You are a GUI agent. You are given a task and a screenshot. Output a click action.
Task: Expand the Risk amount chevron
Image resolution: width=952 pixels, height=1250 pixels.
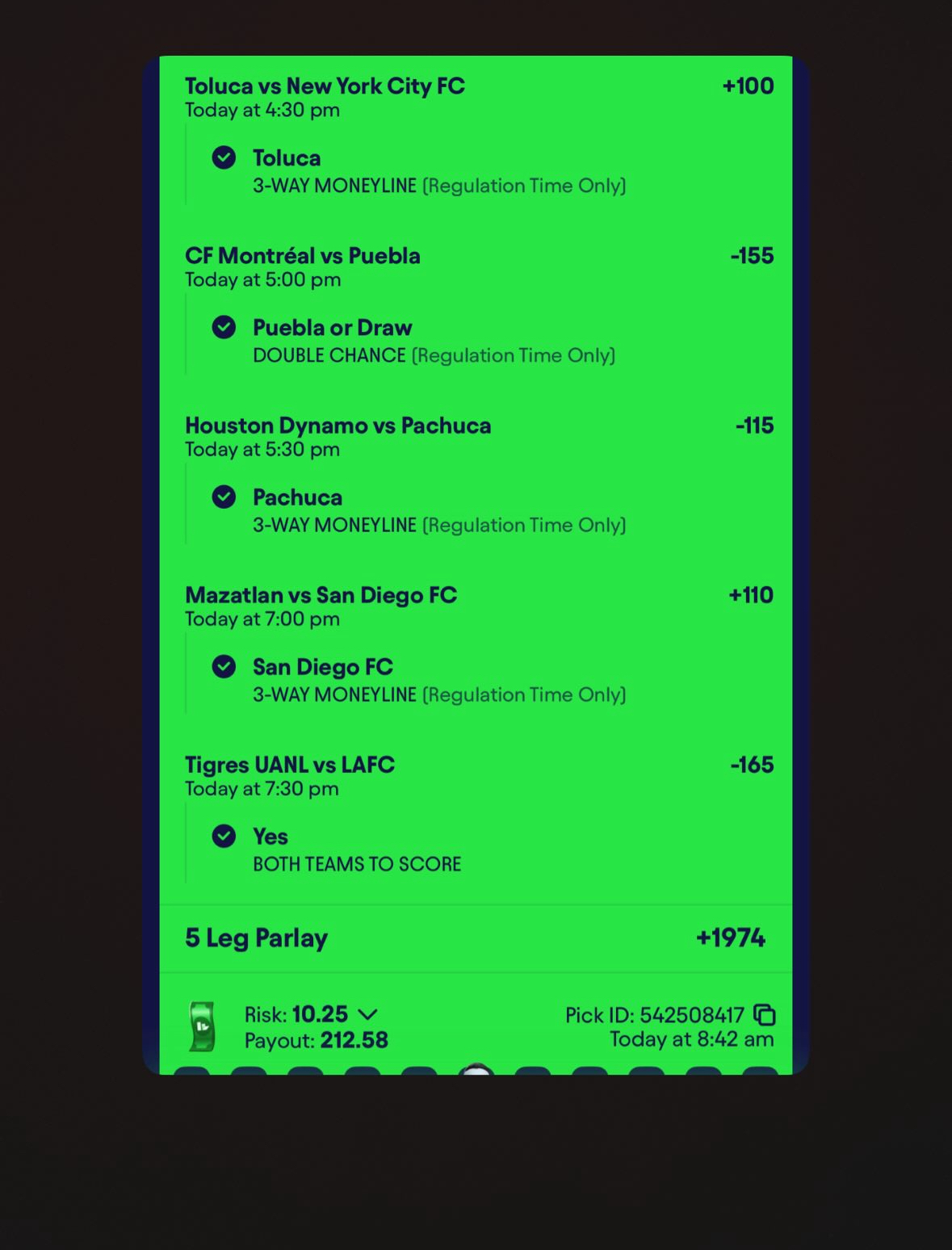coord(367,1014)
